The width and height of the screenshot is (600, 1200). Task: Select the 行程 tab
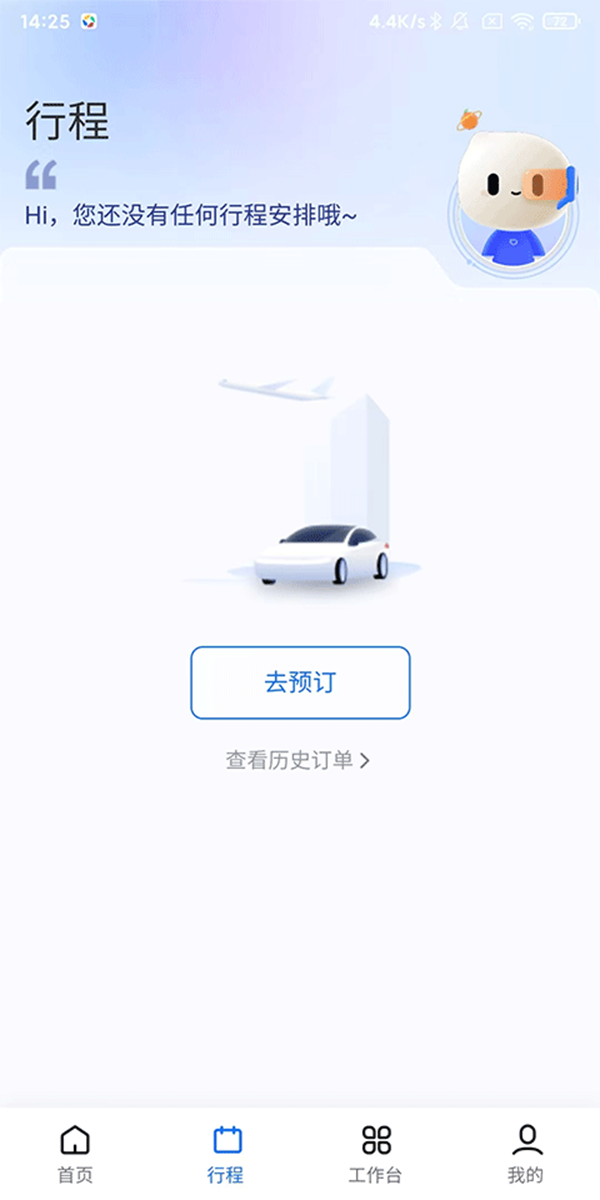226,1153
